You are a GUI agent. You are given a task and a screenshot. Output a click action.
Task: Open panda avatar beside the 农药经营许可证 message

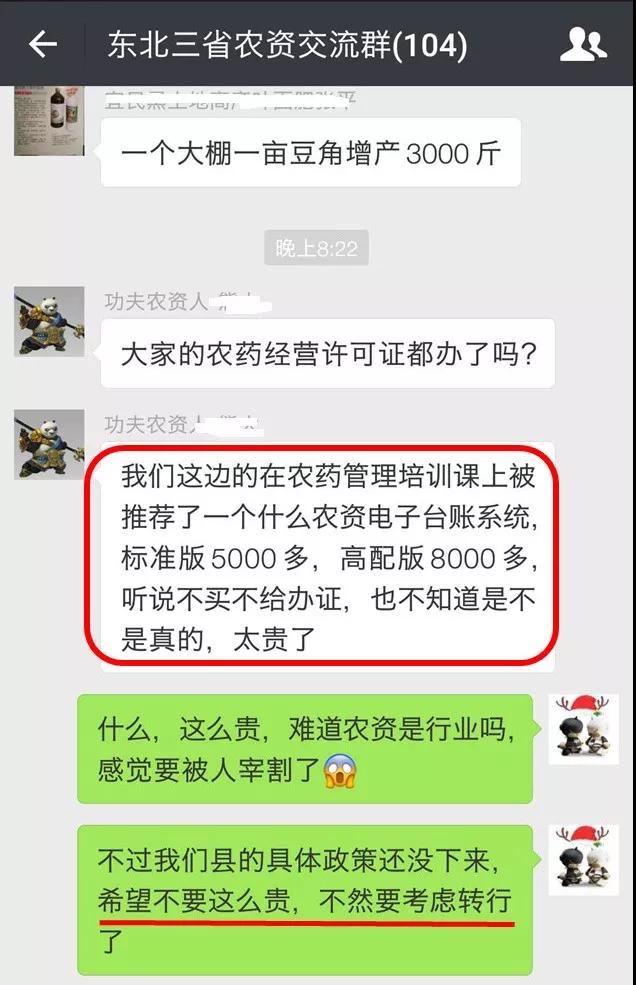[49, 321]
